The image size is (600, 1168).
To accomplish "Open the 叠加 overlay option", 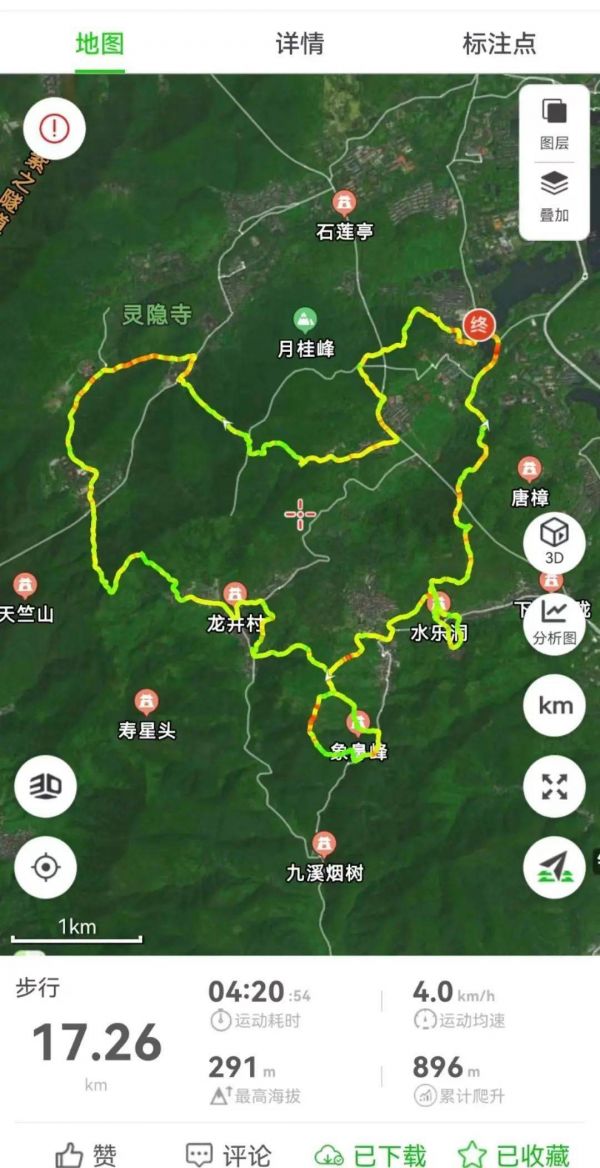I will click(x=554, y=197).
